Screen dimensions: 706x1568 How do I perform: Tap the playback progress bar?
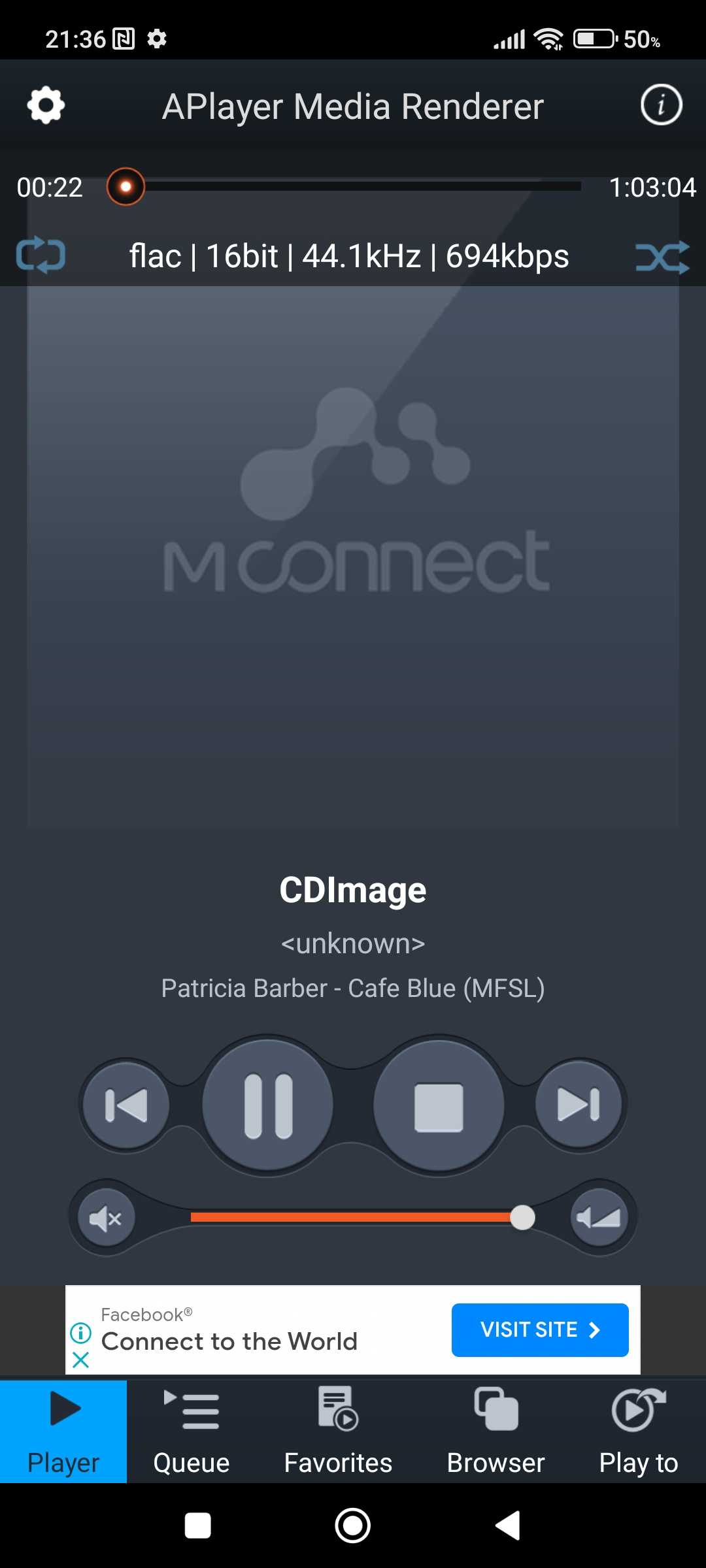[x=353, y=187]
